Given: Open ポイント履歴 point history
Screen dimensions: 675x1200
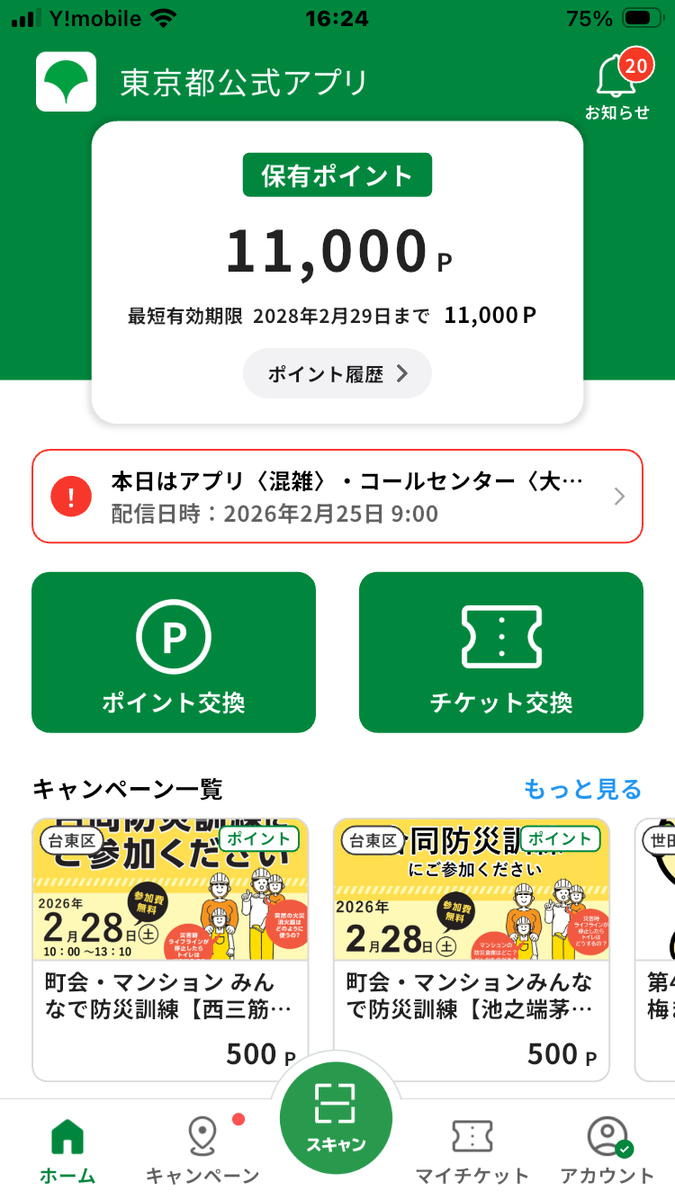Looking at the screenshot, I should tap(337, 374).
